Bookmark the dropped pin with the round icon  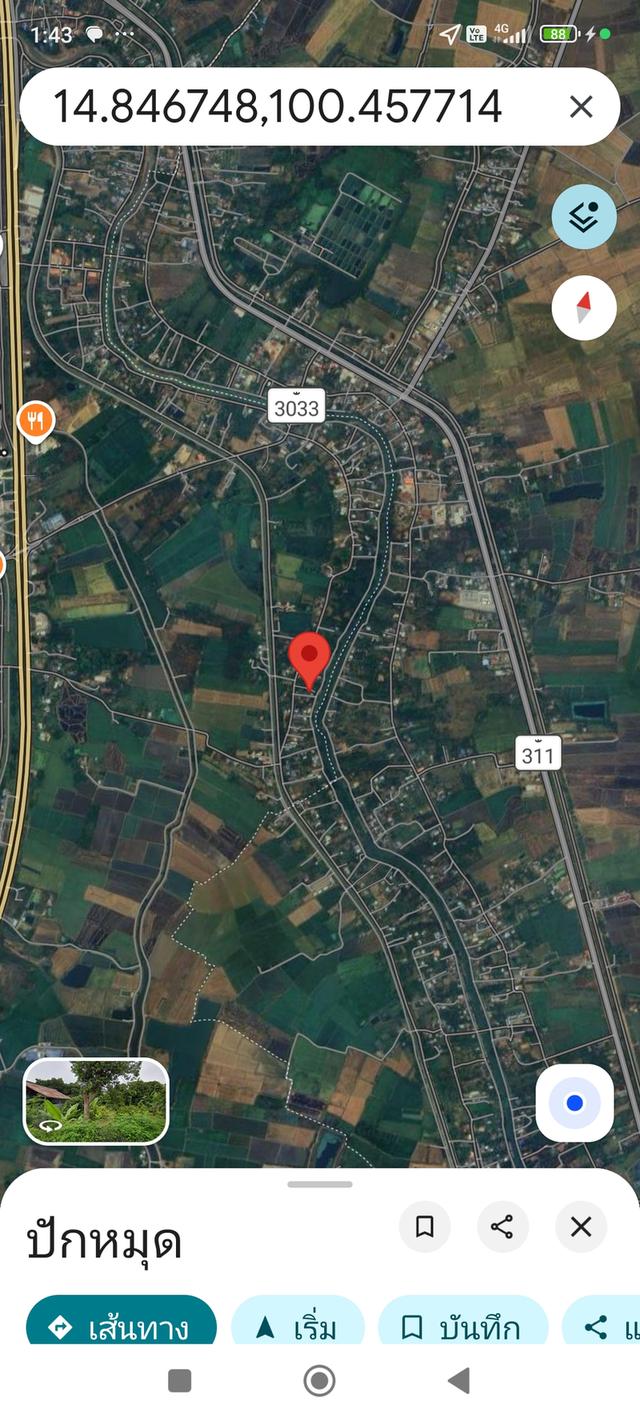(x=425, y=1227)
